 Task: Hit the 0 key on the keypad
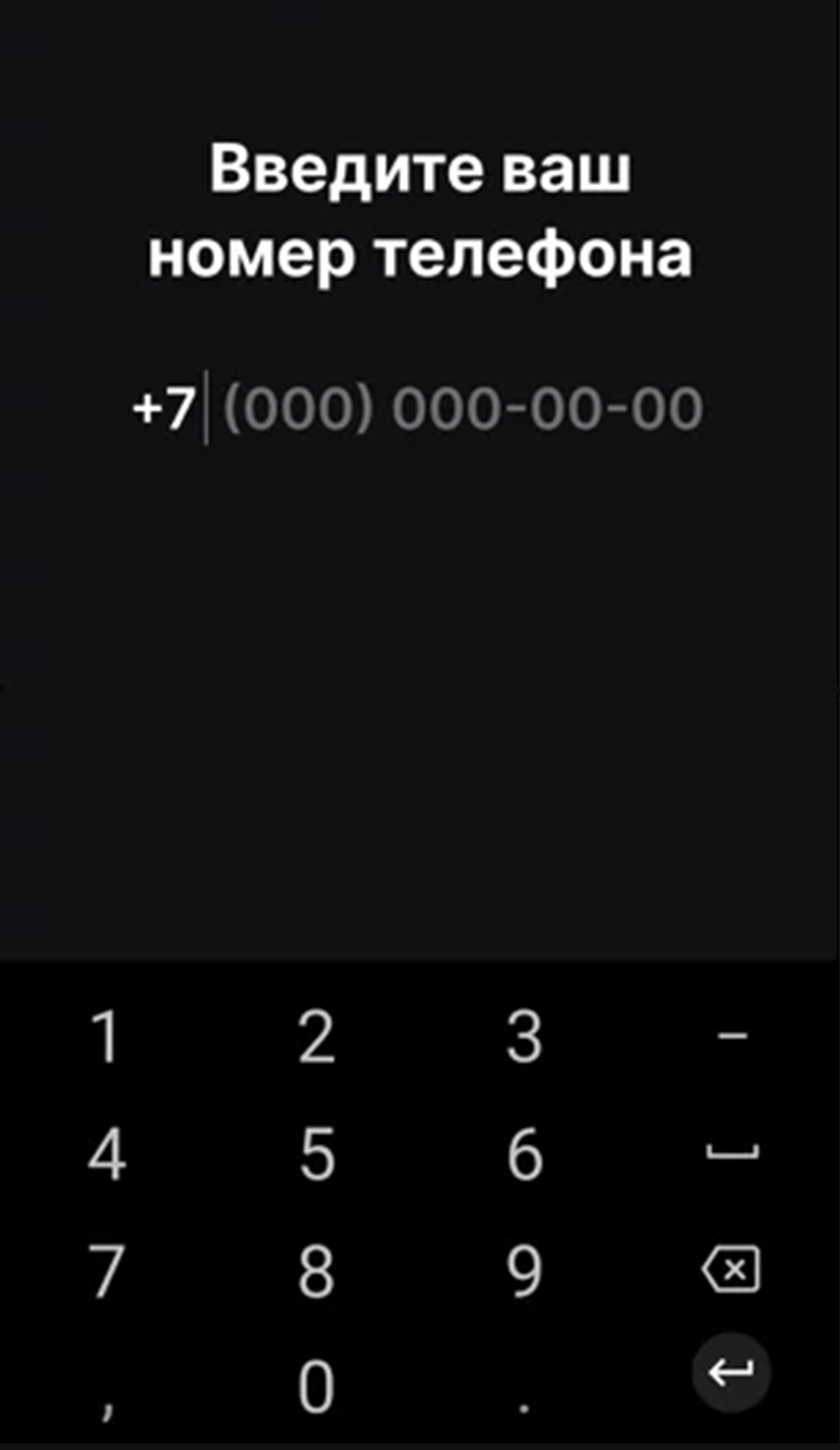point(317,1388)
